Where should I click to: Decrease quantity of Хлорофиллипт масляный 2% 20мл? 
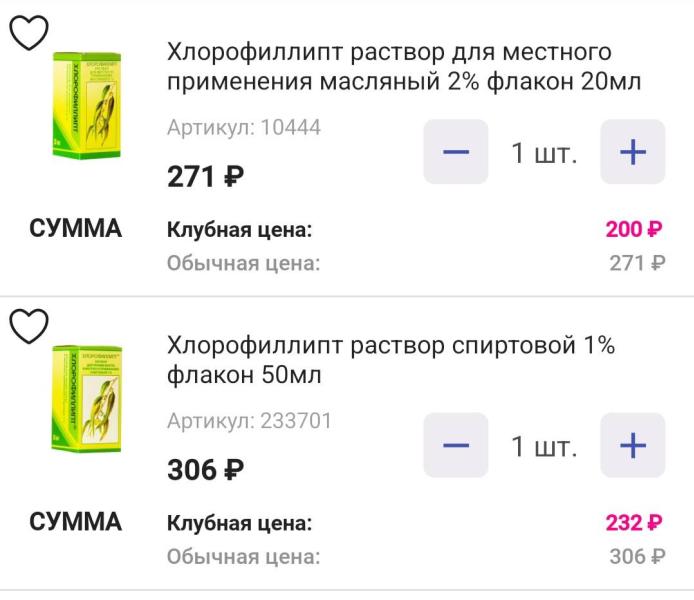pyautogui.click(x=456, y=152)
